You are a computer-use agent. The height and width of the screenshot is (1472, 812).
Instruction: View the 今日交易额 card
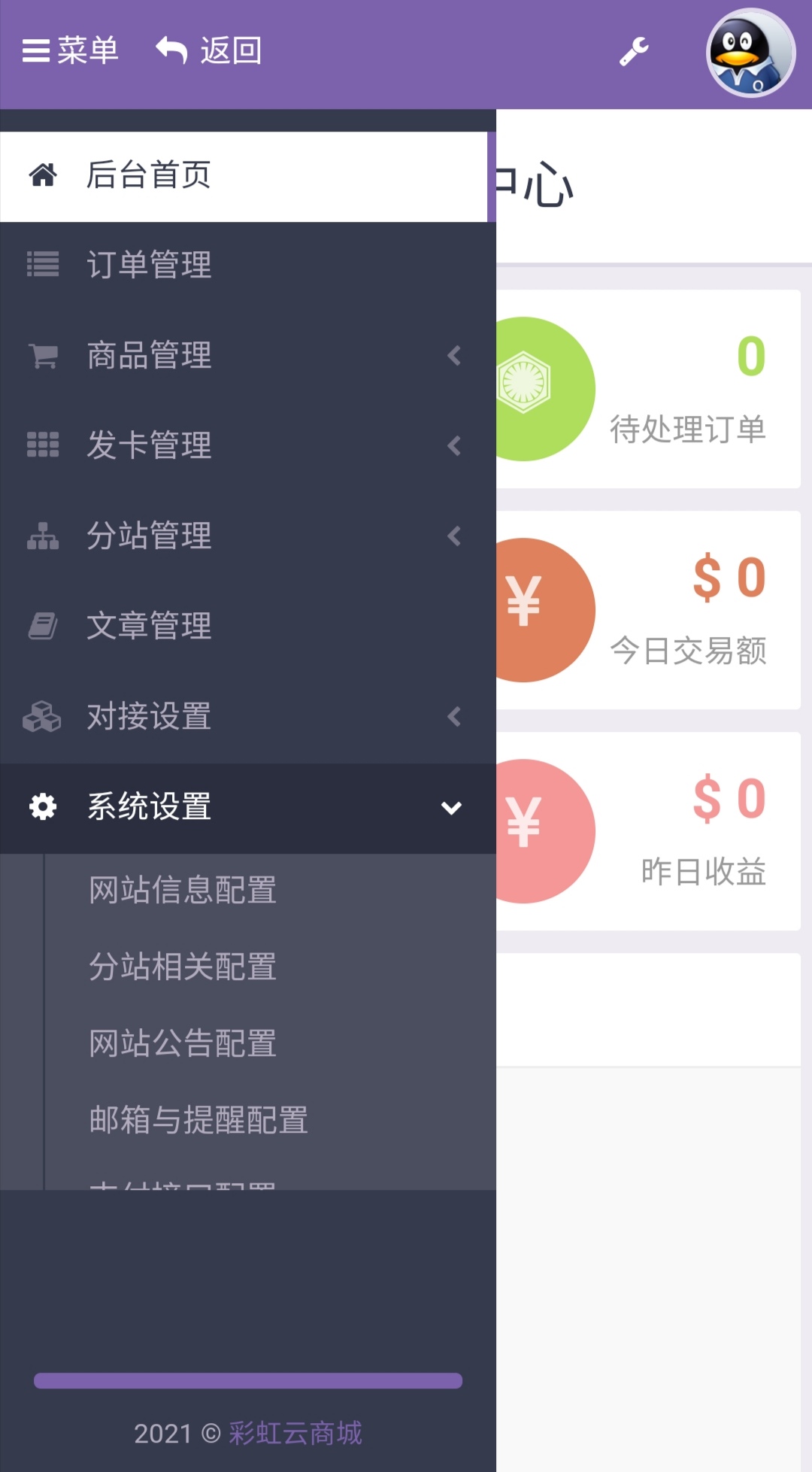pos(648,610)
